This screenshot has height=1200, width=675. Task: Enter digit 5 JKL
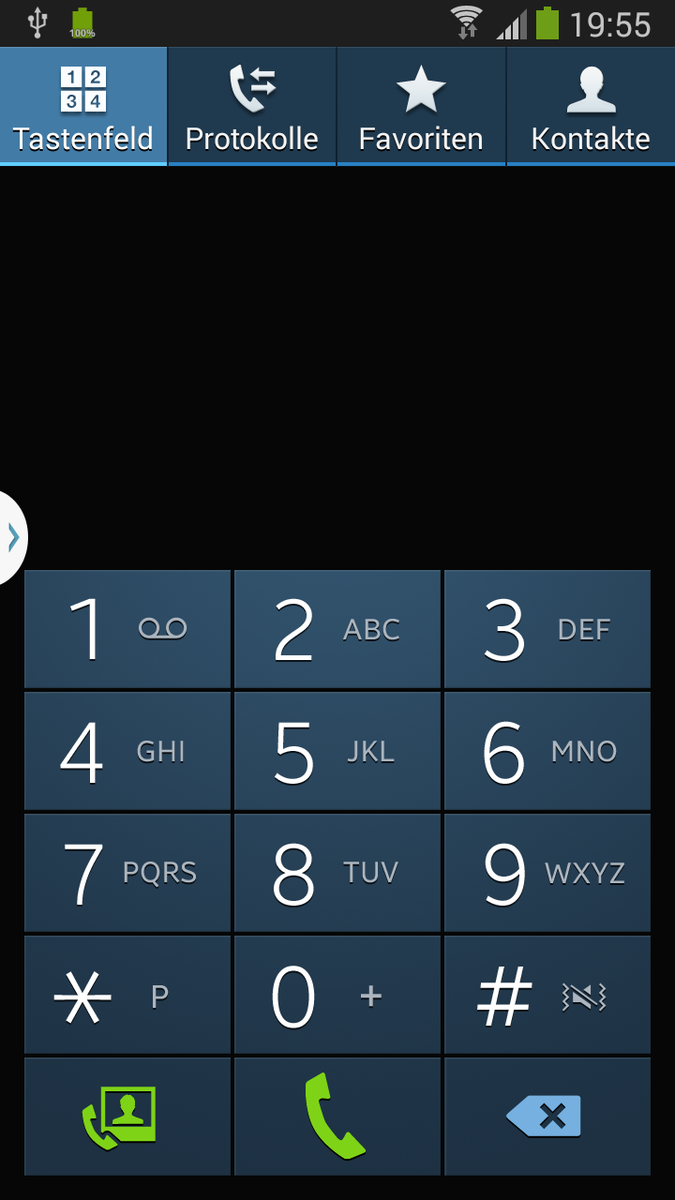[337, 751]
